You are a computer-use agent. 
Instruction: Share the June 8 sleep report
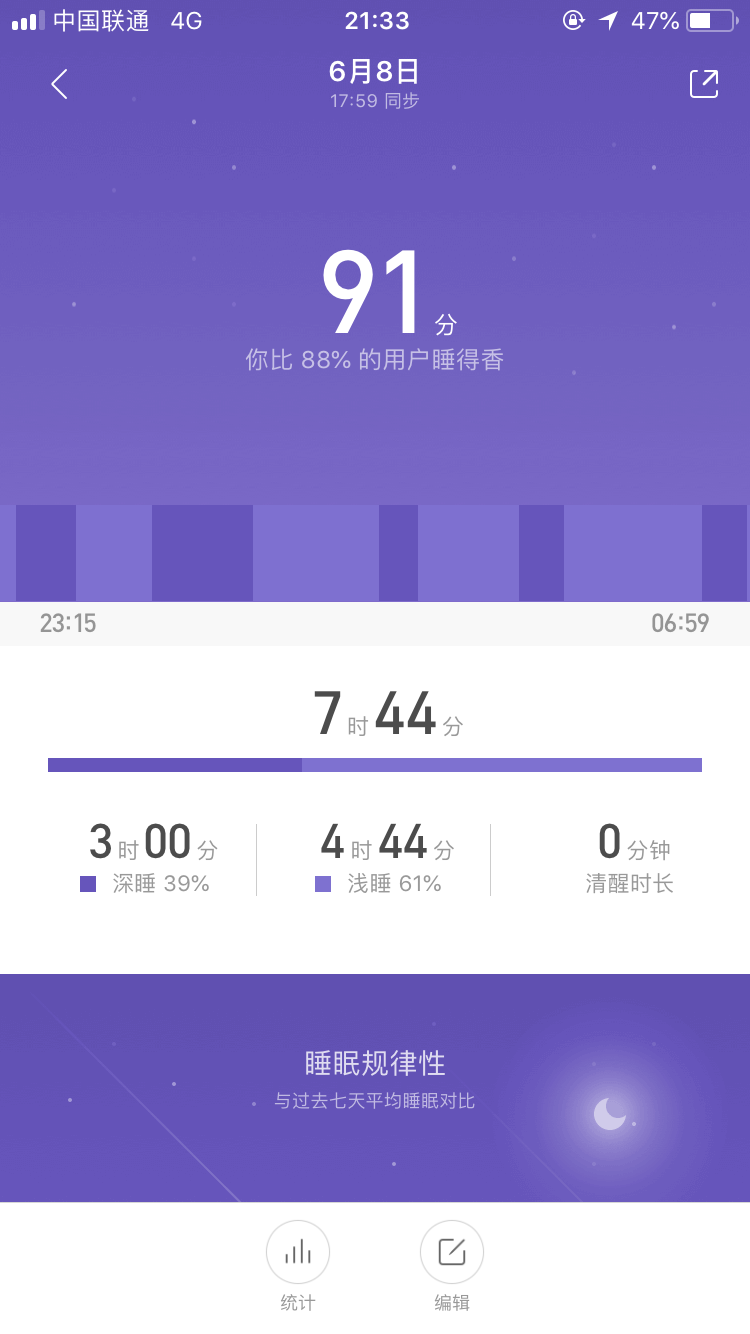click(704, 84)
